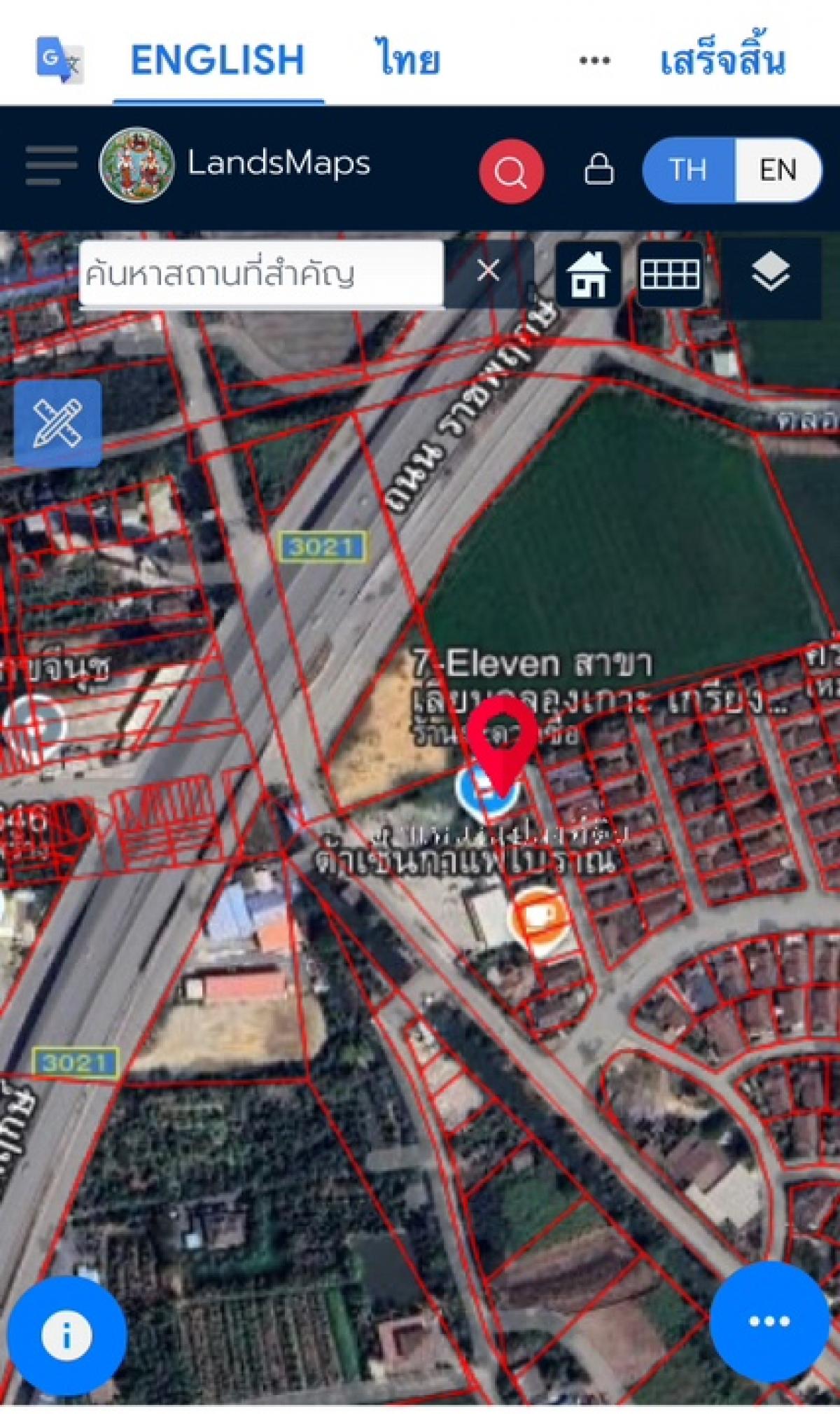Tap the red search button

[511, 171]
